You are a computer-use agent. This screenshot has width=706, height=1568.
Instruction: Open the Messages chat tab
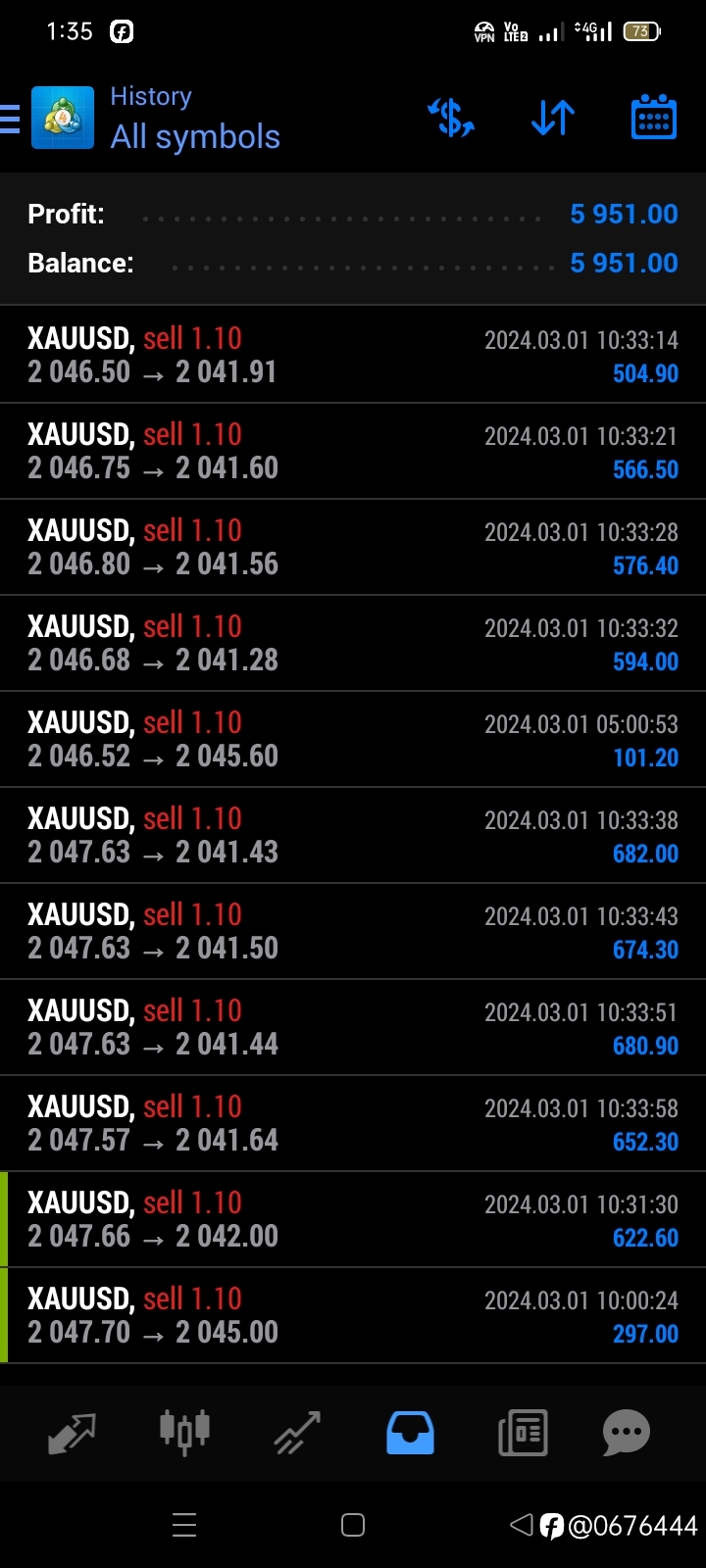click(x=627, y=1433)
